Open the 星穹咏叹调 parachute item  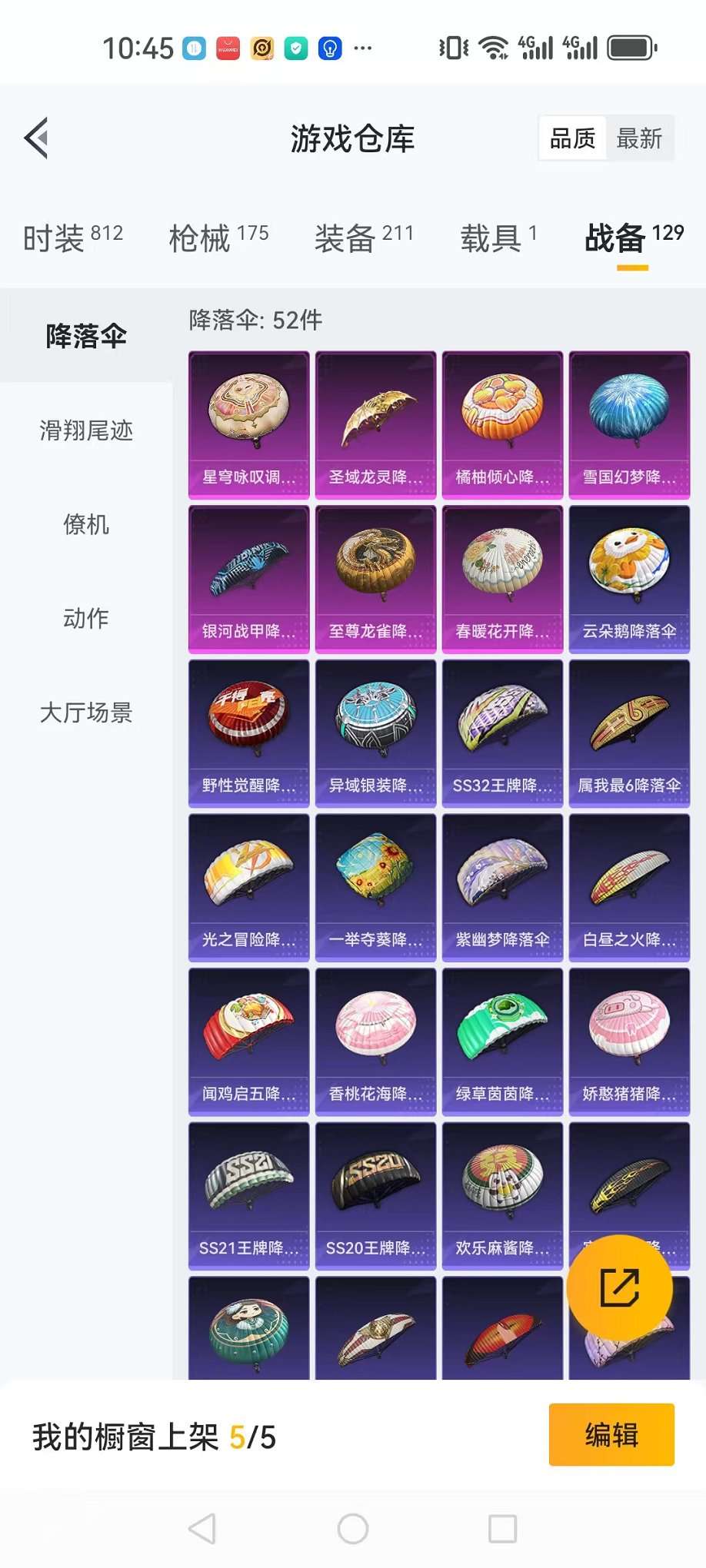pyautogui.click(x=248, y=425)
